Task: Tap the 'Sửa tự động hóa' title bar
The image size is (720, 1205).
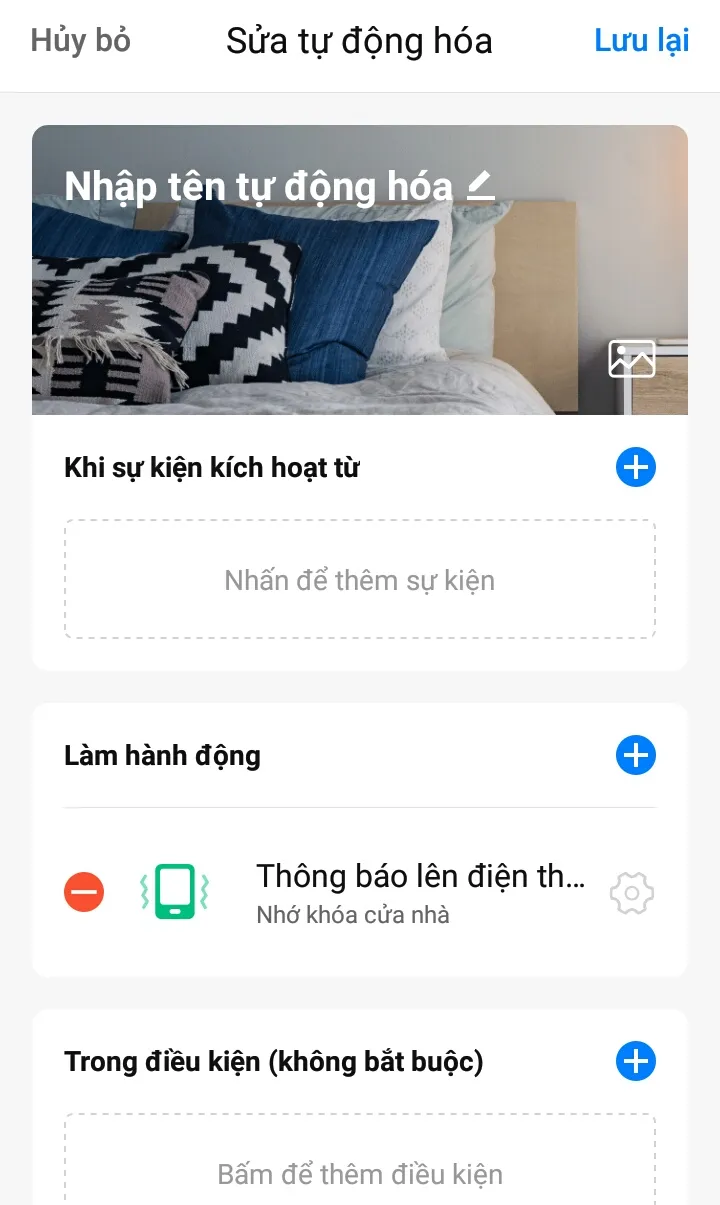Action: (x=360, y=40)
